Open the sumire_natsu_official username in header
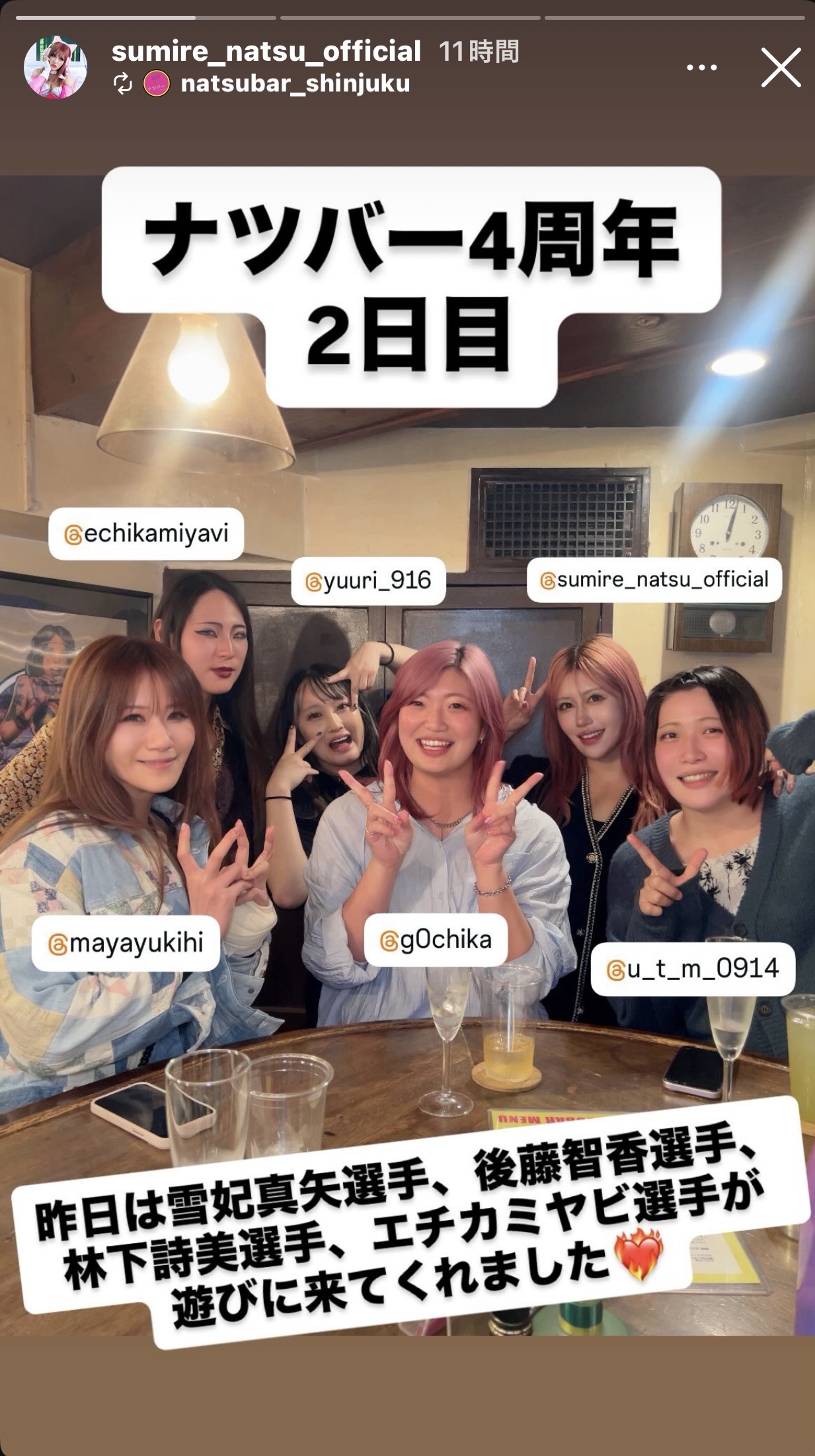 click(x=266, y=52)
